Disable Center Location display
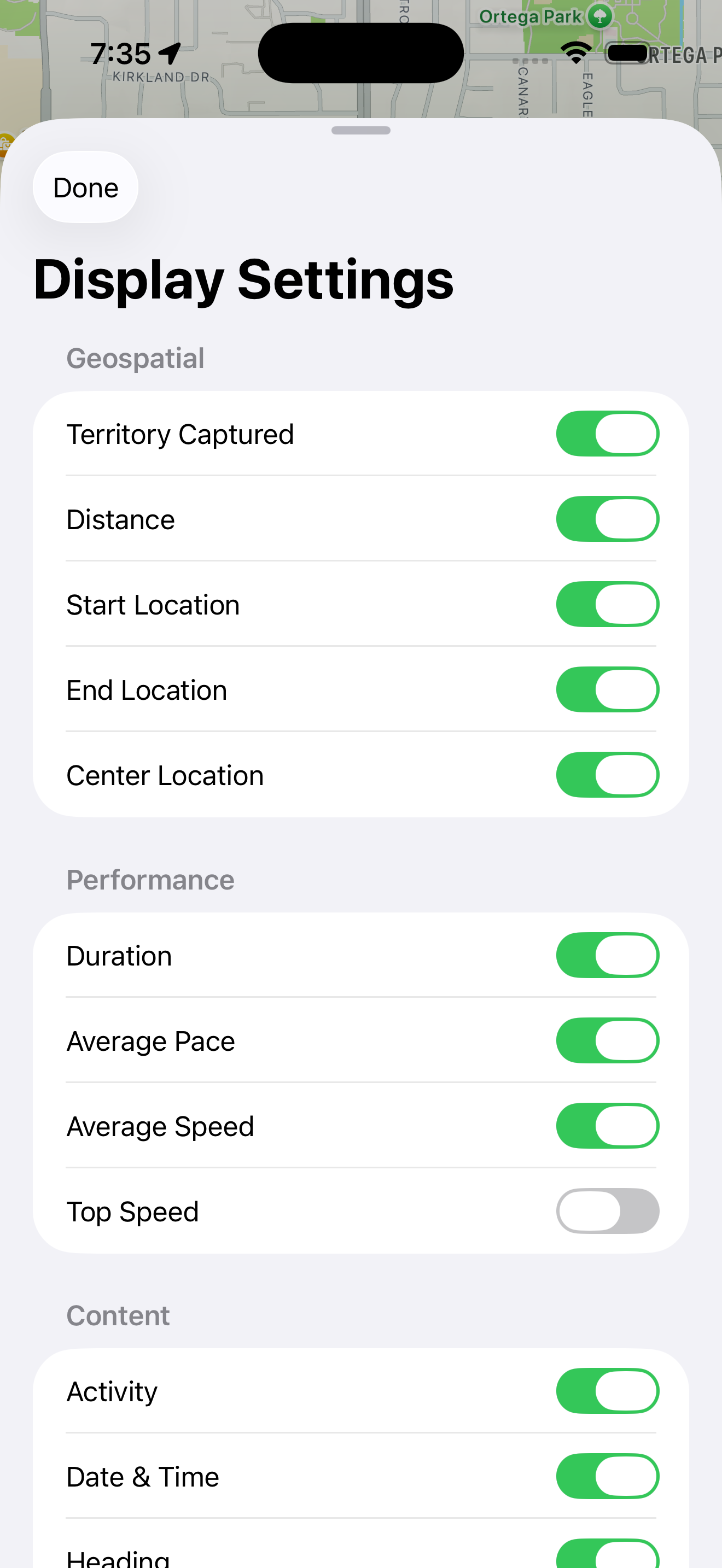 click(x=607, y=775)
